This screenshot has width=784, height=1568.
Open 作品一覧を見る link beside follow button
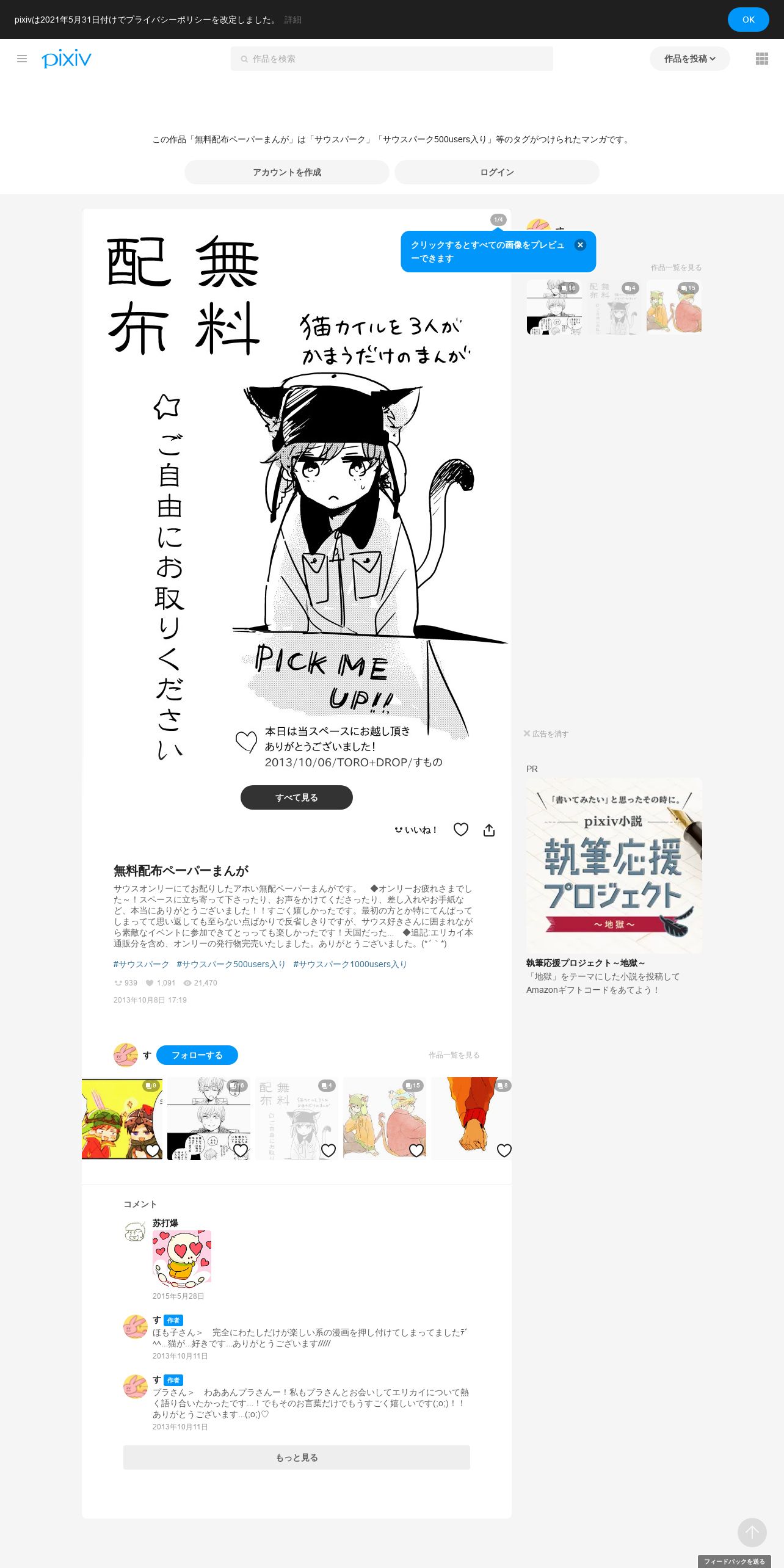pos(454,1055)
